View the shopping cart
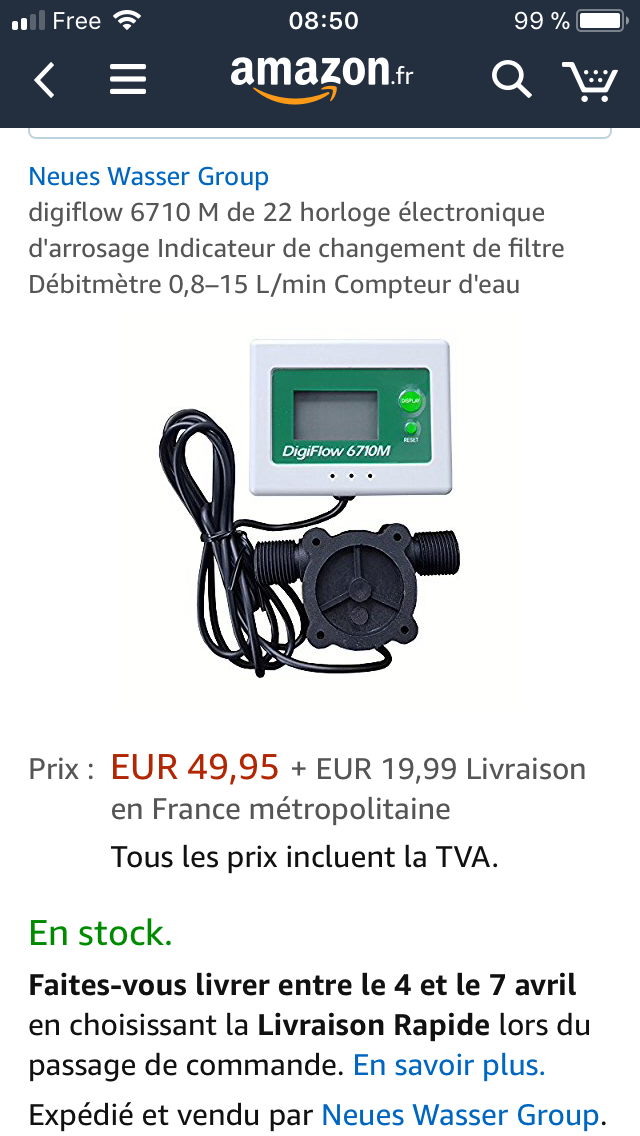The height and width of the screenshot is (1136, 640). [589, 80]
